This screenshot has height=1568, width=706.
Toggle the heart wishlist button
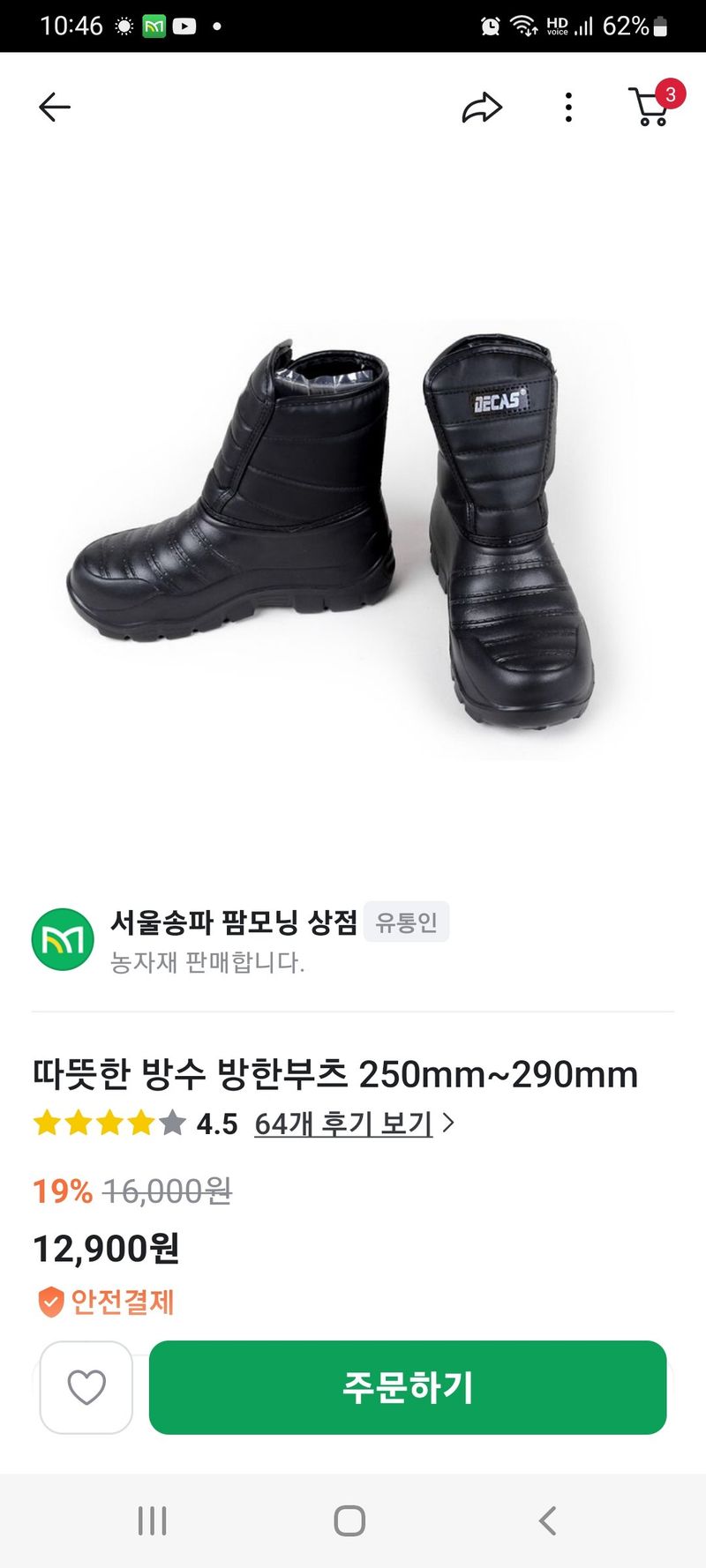[85, 1387]
